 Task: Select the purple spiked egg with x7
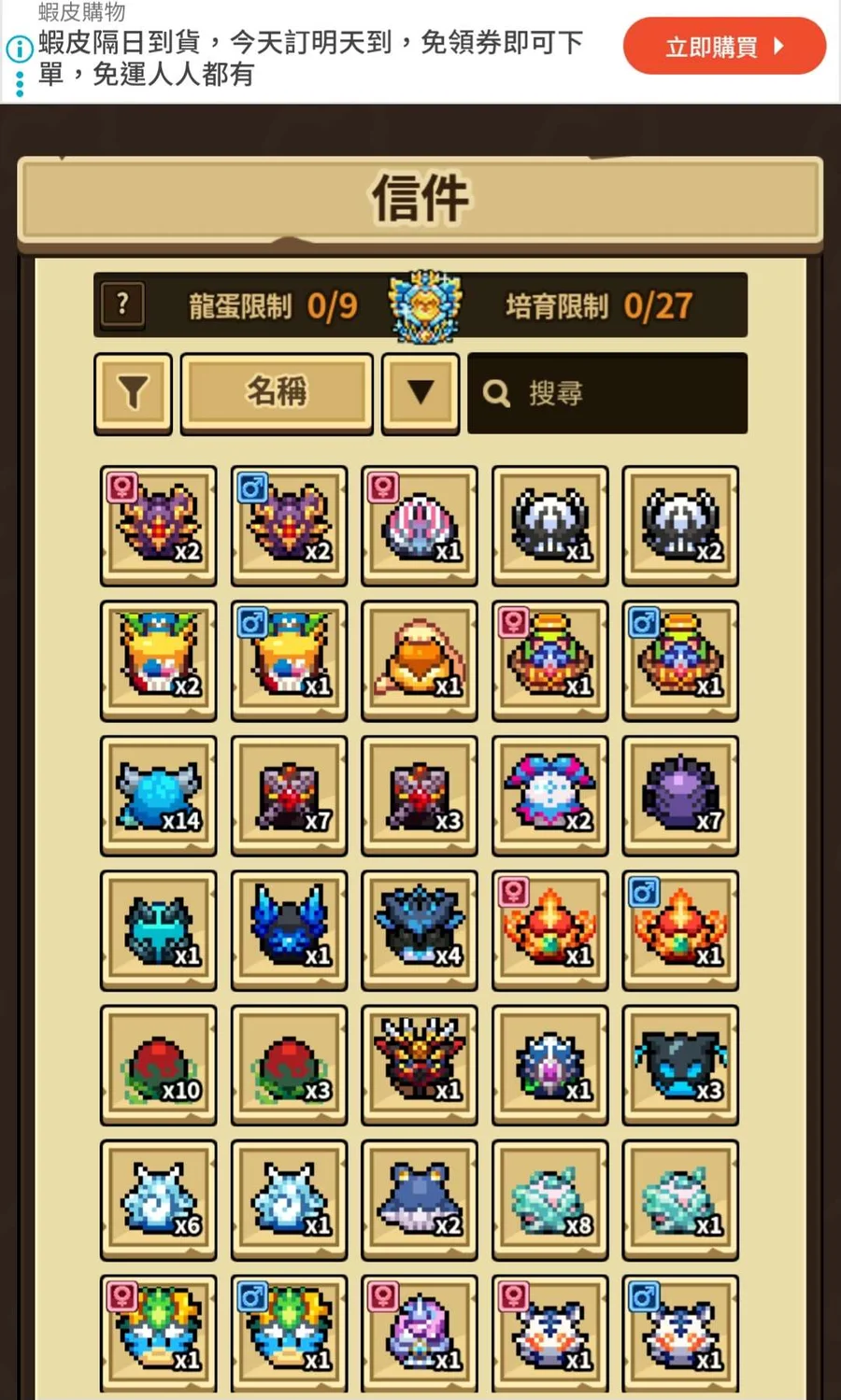click(680, 796)
